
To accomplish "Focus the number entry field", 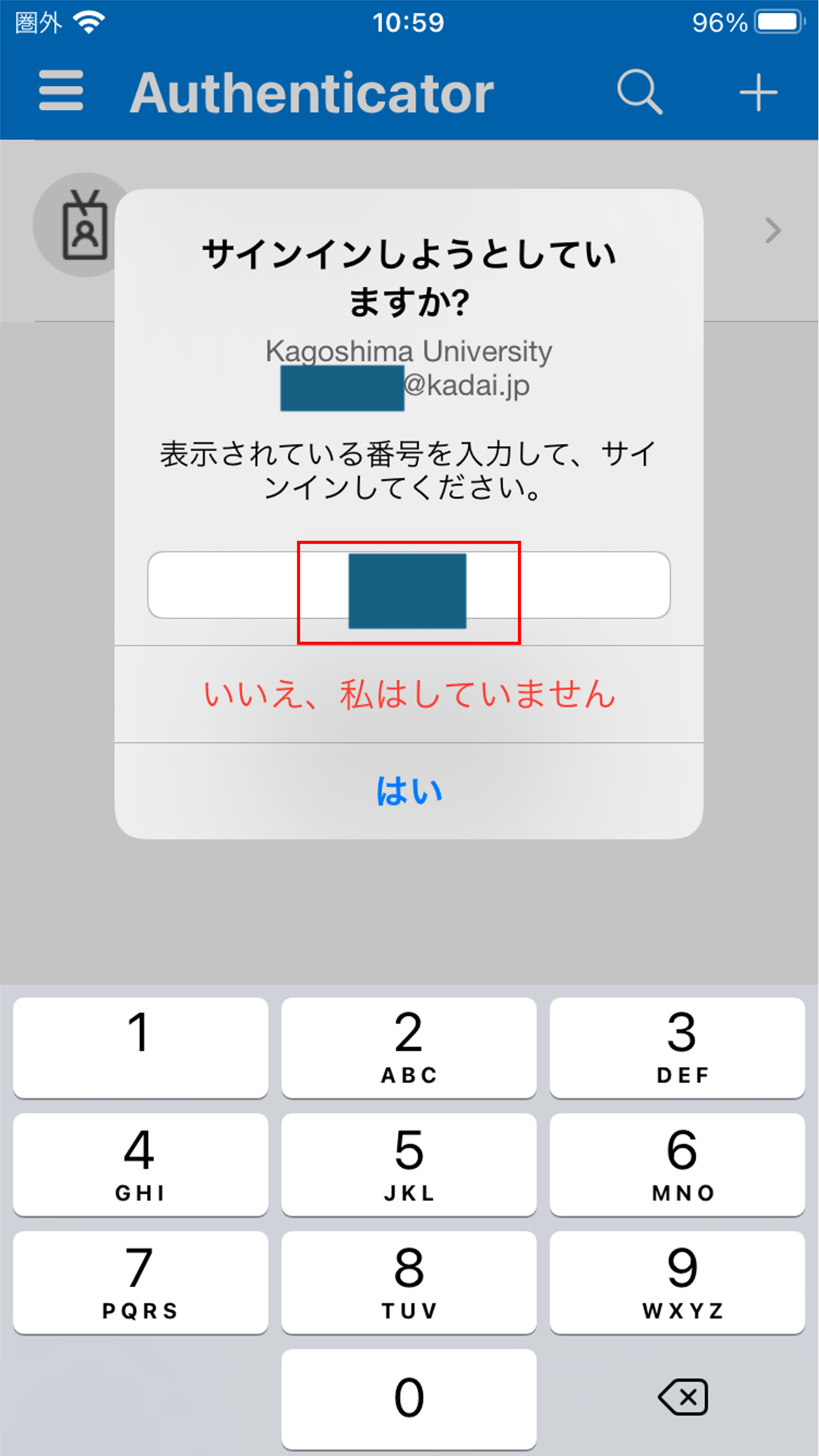I will (409, 585).
